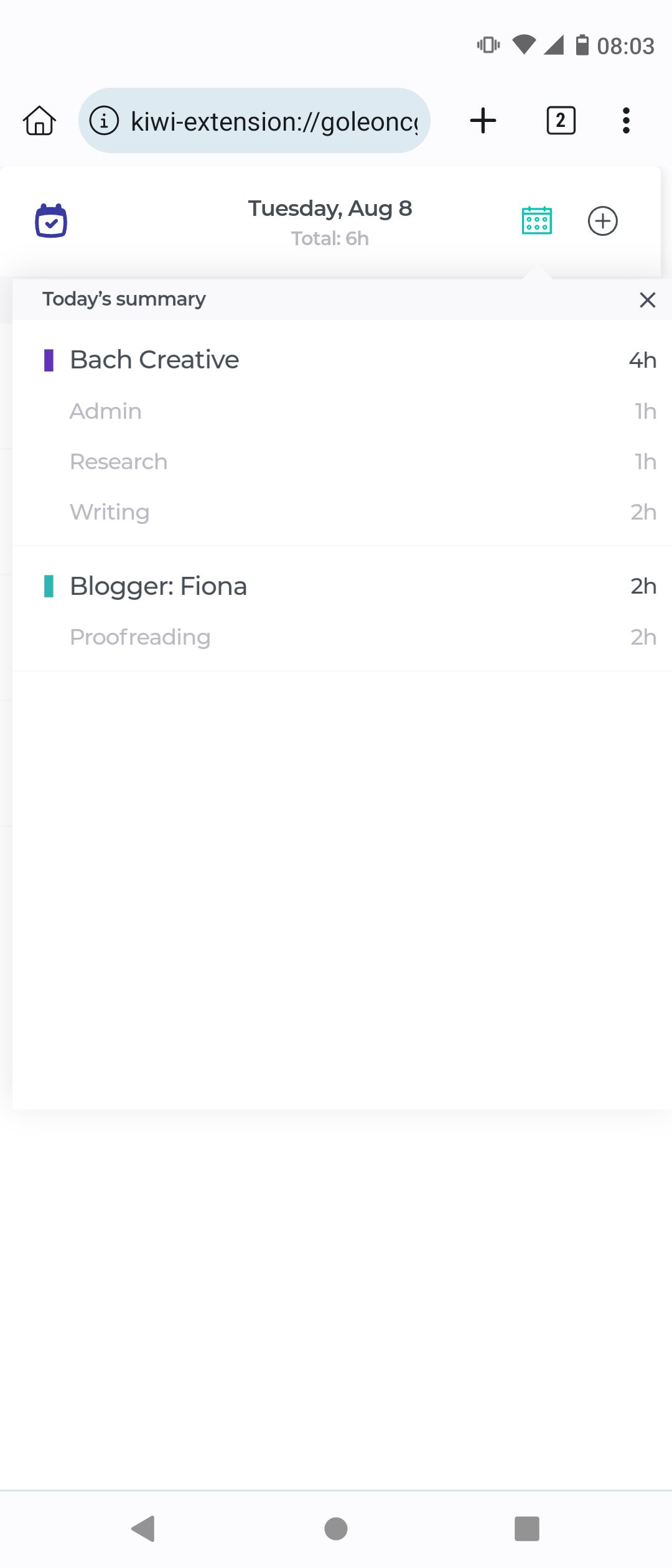
Task: View site info for this page
Action: tap(104, 121)
